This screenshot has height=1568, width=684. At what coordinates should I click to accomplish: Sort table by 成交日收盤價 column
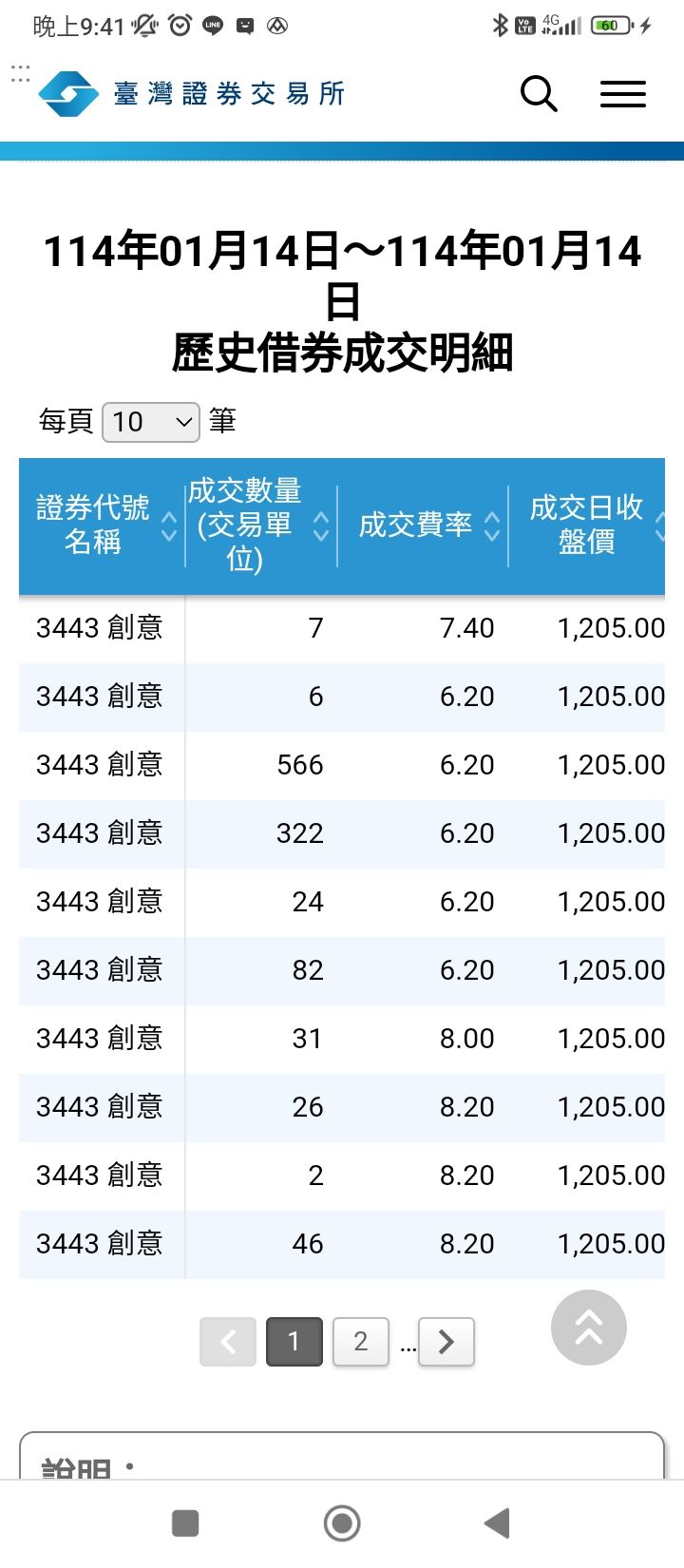tap(587, 526)
